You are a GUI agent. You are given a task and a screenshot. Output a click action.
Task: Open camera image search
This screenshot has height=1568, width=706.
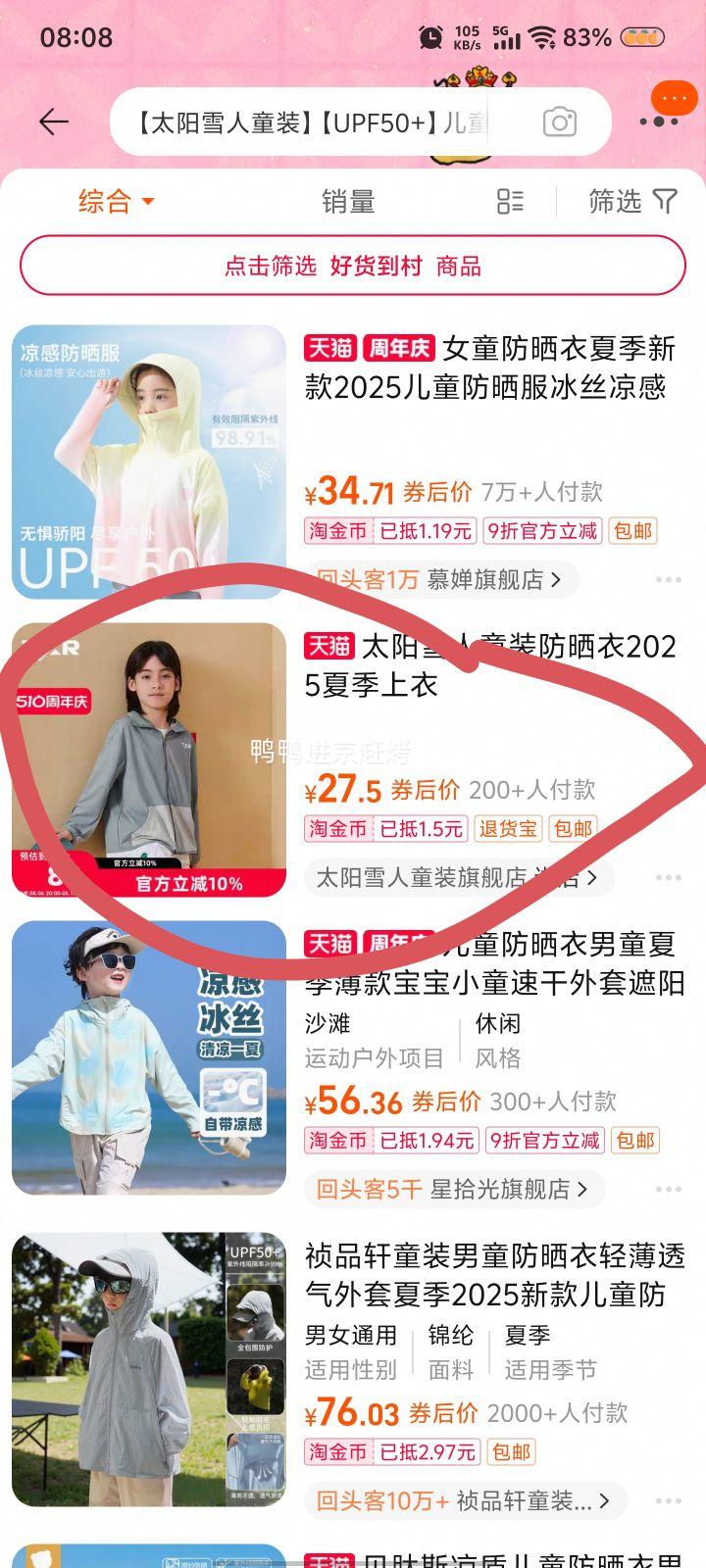[560, 122]
